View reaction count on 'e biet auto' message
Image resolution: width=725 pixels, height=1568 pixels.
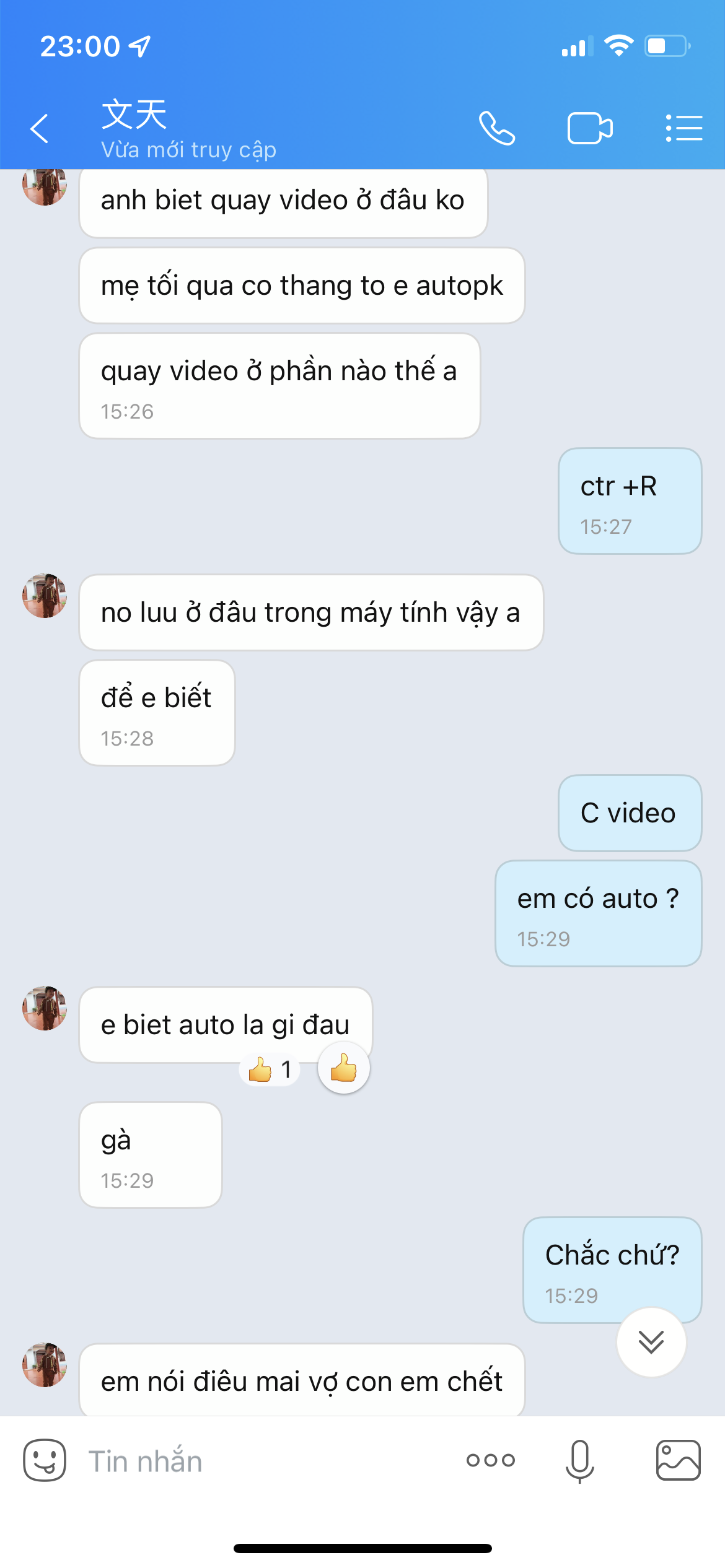270,1069
